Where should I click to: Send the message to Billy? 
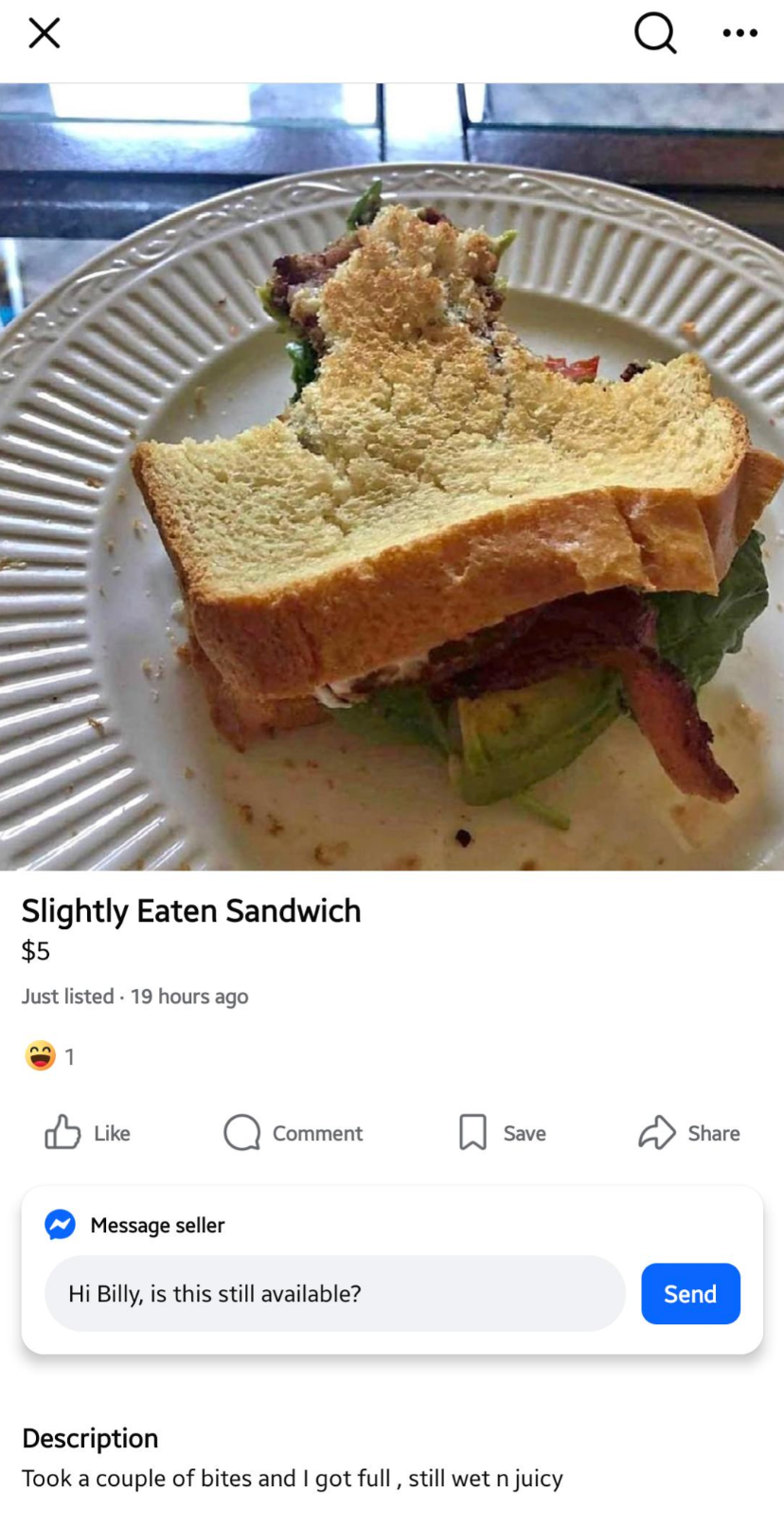[690, 1294]
